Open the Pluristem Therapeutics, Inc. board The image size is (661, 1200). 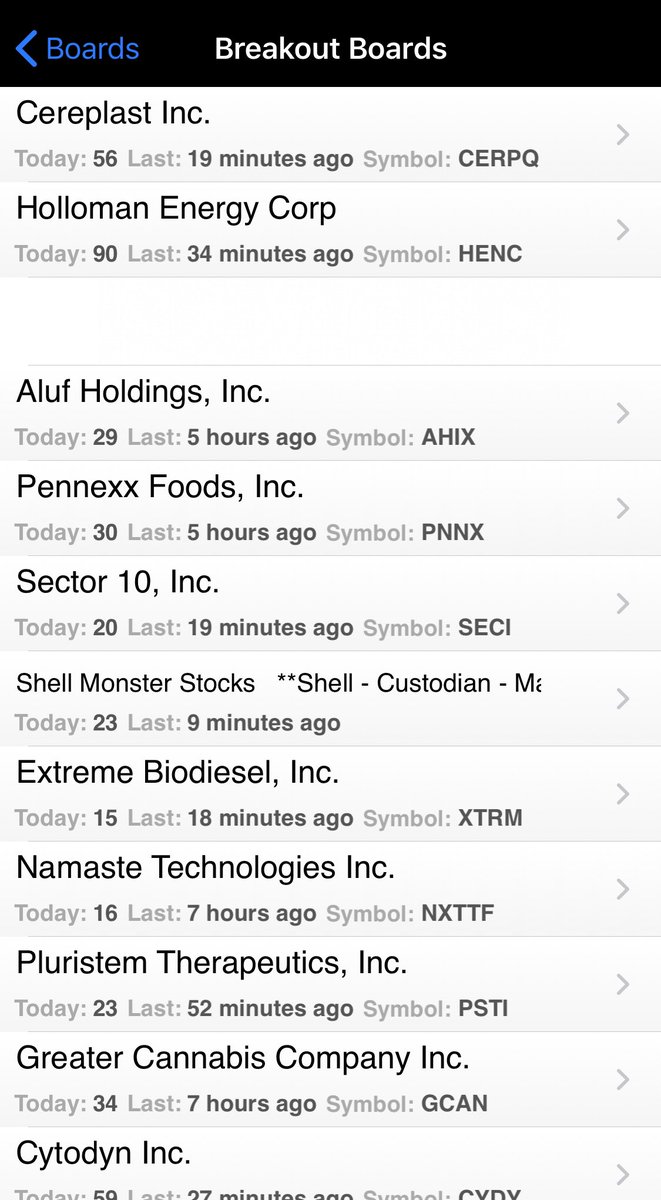click(x=330, y=983)
